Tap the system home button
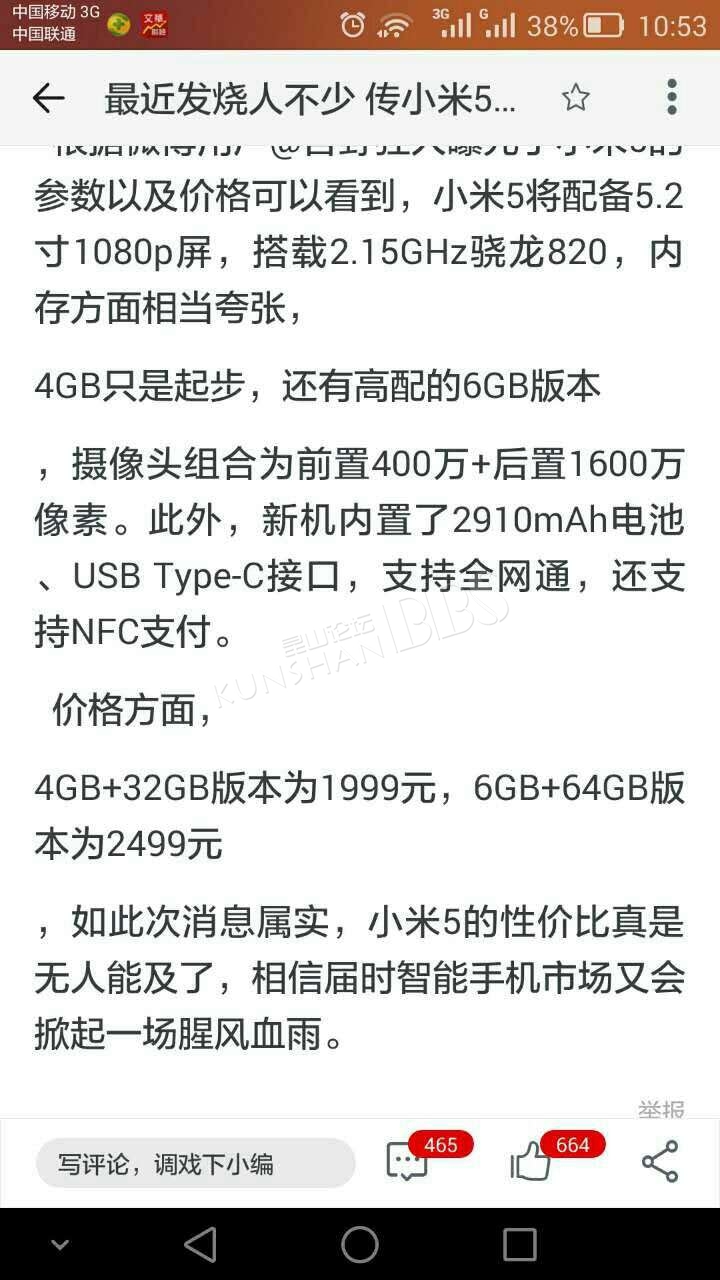Image resolution: width=720 pixels, height=1280 pixels. coord(360,1245)
